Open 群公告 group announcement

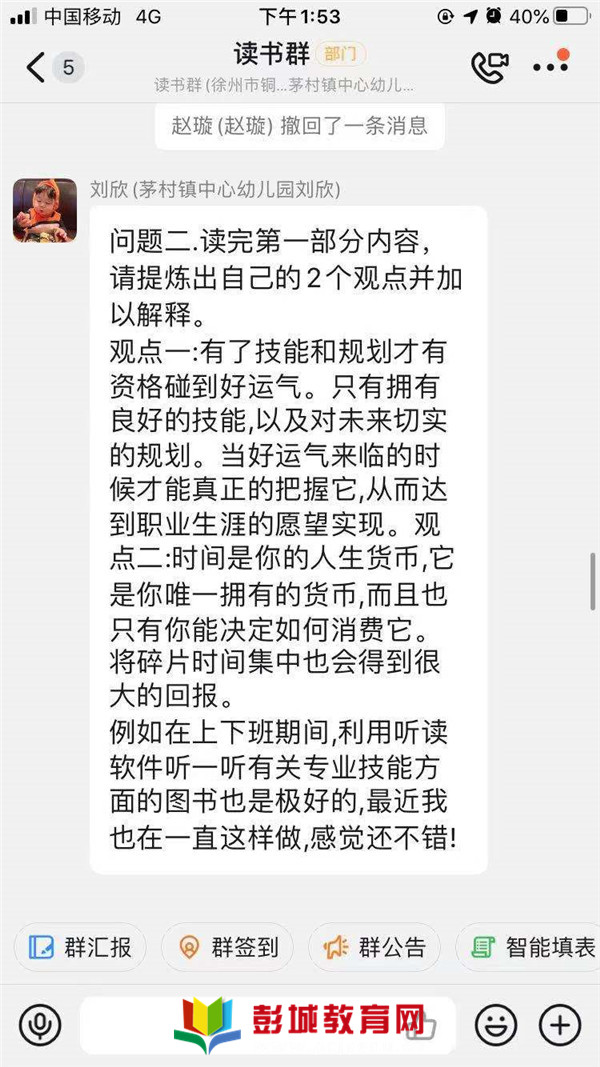pyautogui.click(x=374, y=947)
